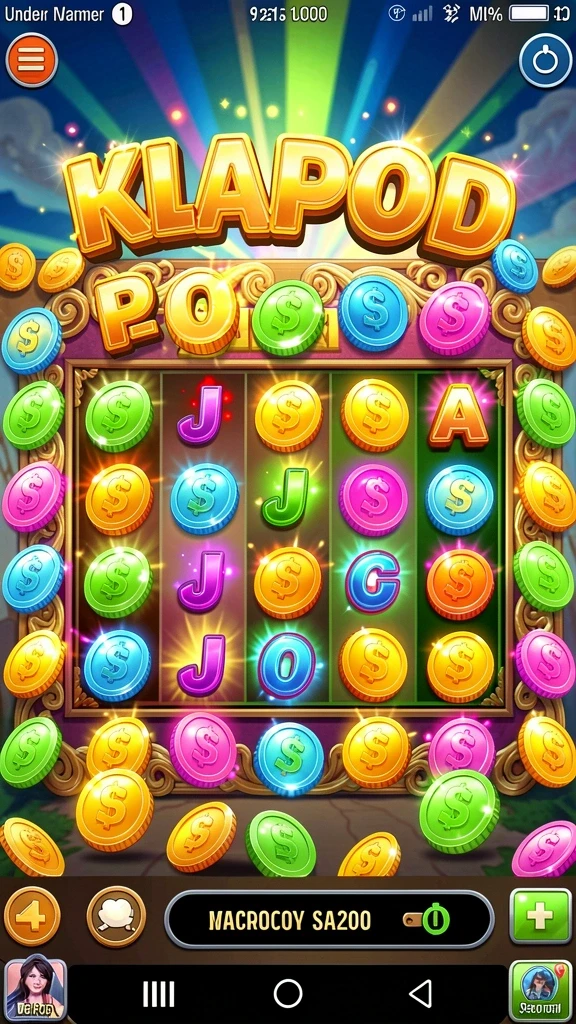Screen dimensions: 576x1024
Task: Tap the MACROCOY SA200 bar
Action: (330, 920)
